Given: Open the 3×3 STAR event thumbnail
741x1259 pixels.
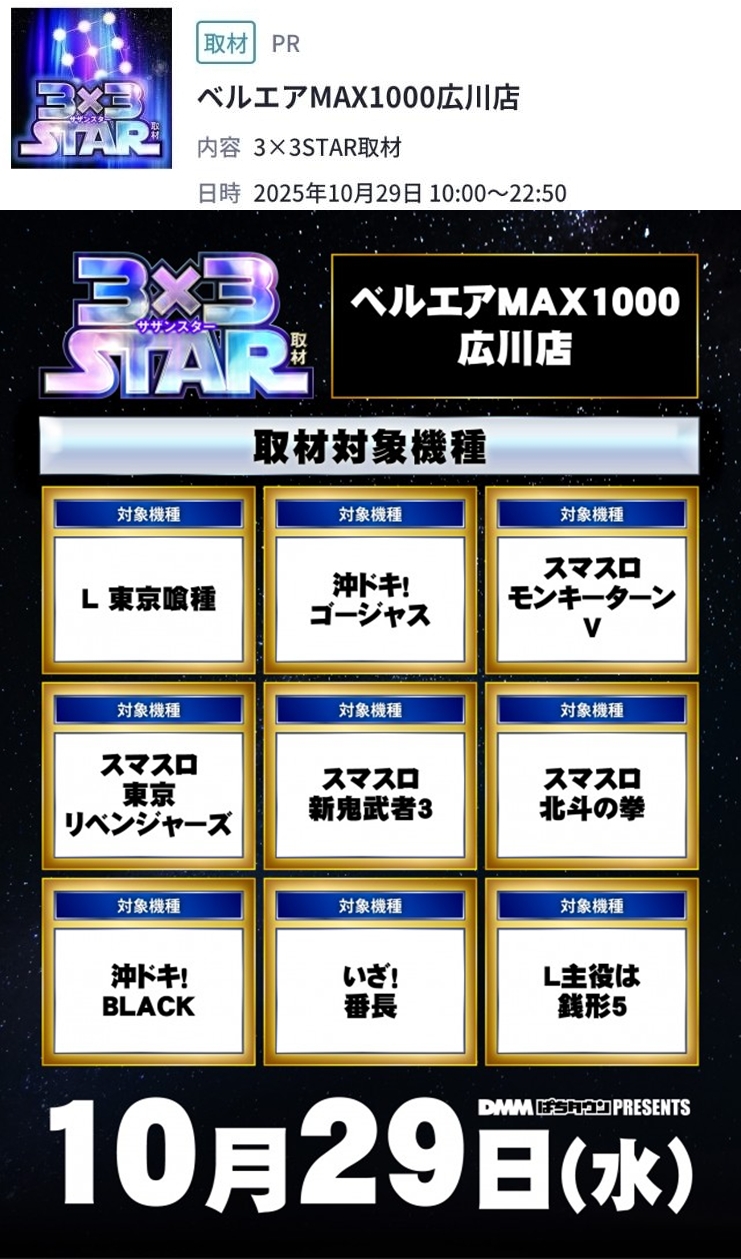Looking at the screenshot, I should click(x=91, y=88).
